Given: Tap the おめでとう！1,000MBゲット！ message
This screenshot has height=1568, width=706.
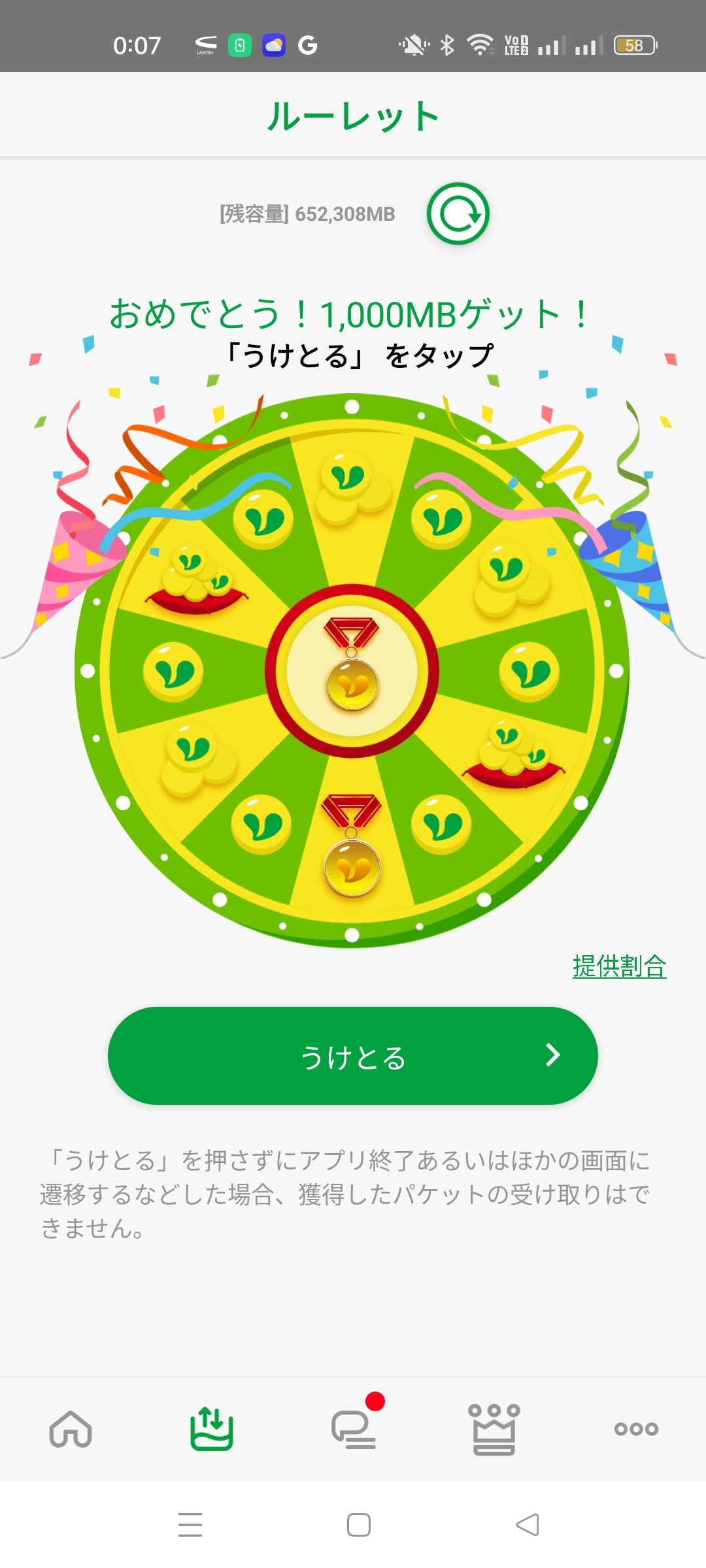Looking at the screenshot, I should point(350,314).
